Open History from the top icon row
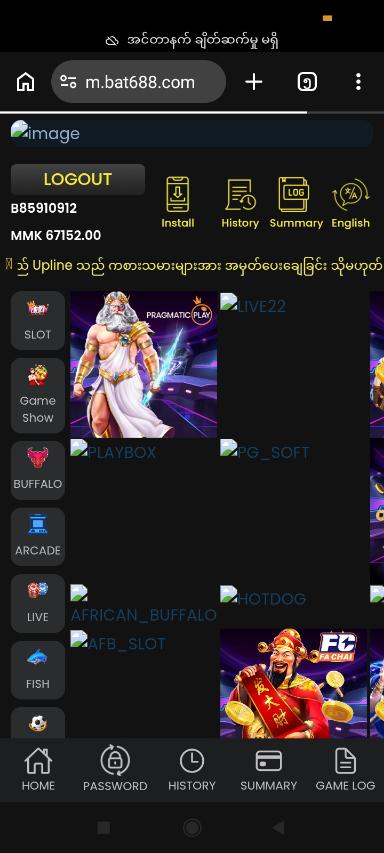This screenshot has height=853, width=384. 240,203
